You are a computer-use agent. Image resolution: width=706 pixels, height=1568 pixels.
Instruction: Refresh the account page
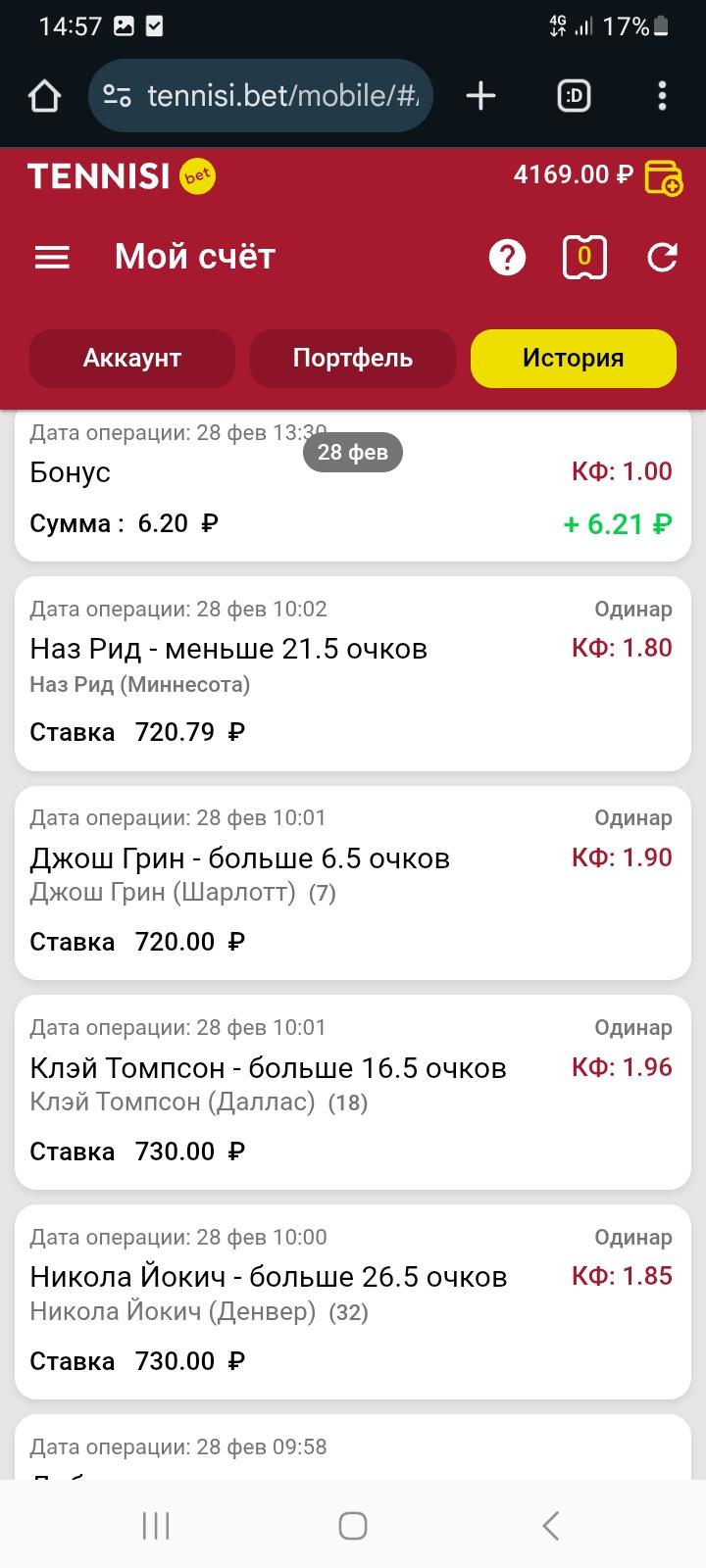[662, 258]
